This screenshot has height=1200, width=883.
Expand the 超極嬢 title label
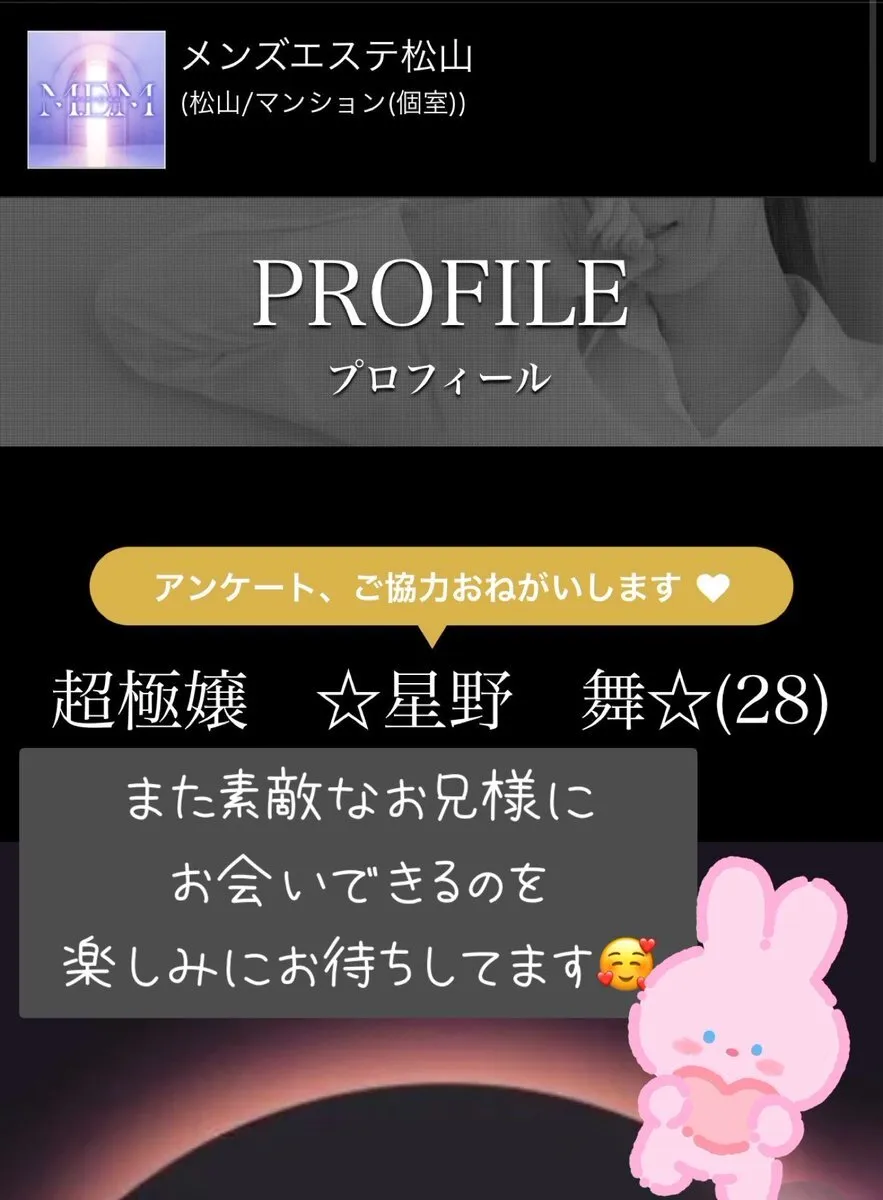150,700
